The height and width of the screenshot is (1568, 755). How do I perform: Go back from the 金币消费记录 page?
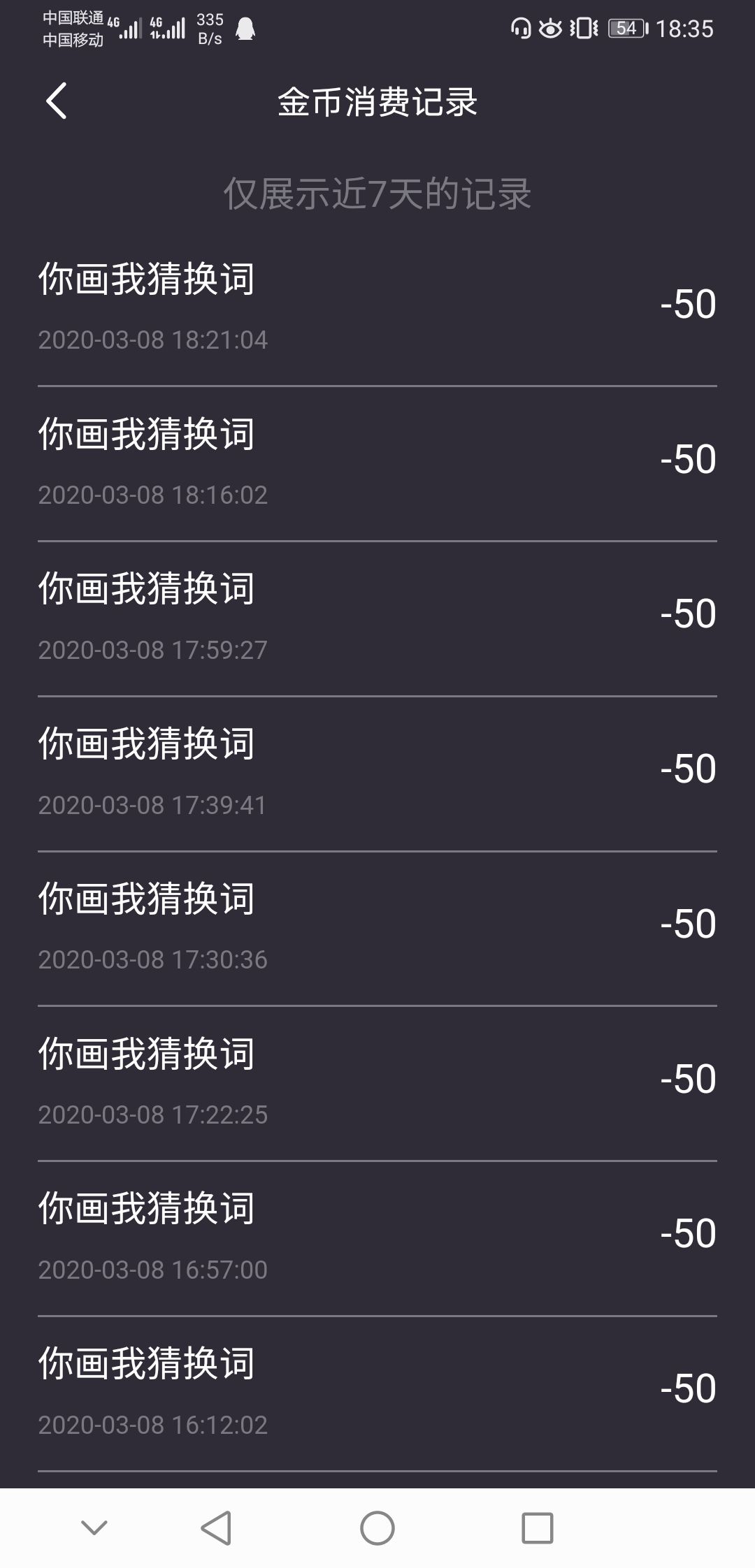57,101
